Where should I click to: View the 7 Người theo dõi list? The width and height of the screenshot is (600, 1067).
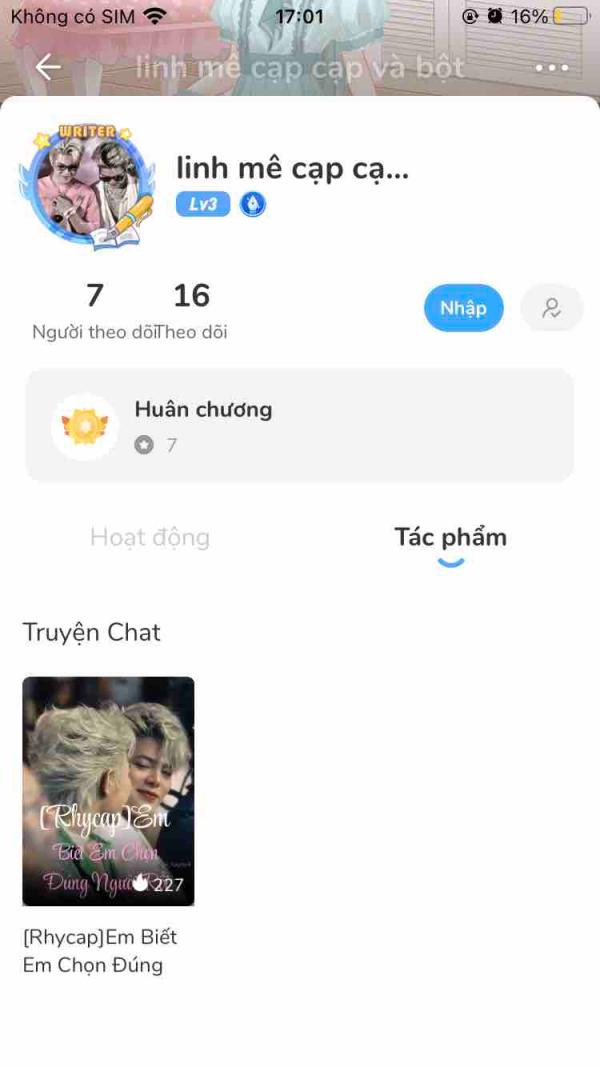pyautogui.click(x=94, y=311)
